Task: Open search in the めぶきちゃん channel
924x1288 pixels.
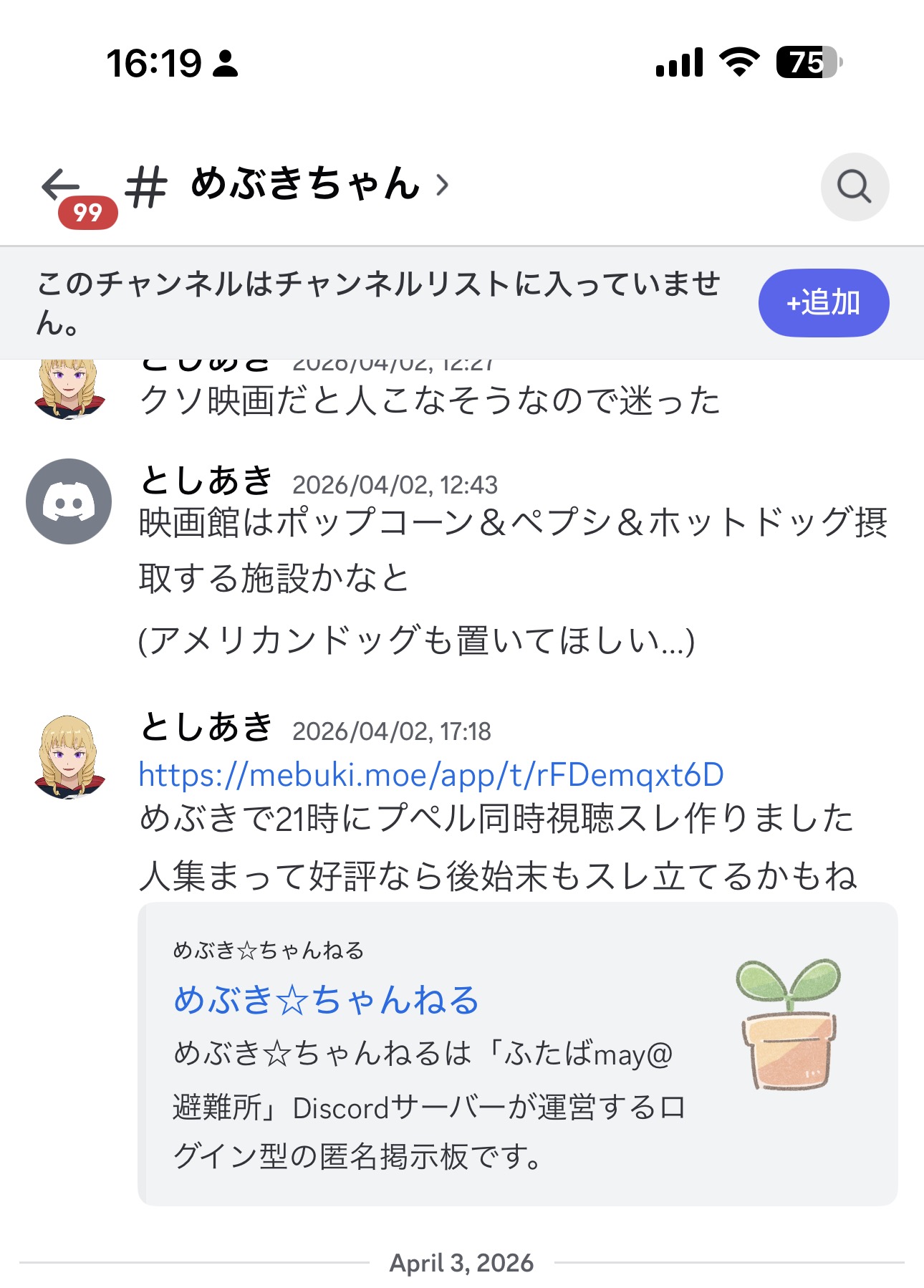Action: point(855,187)
